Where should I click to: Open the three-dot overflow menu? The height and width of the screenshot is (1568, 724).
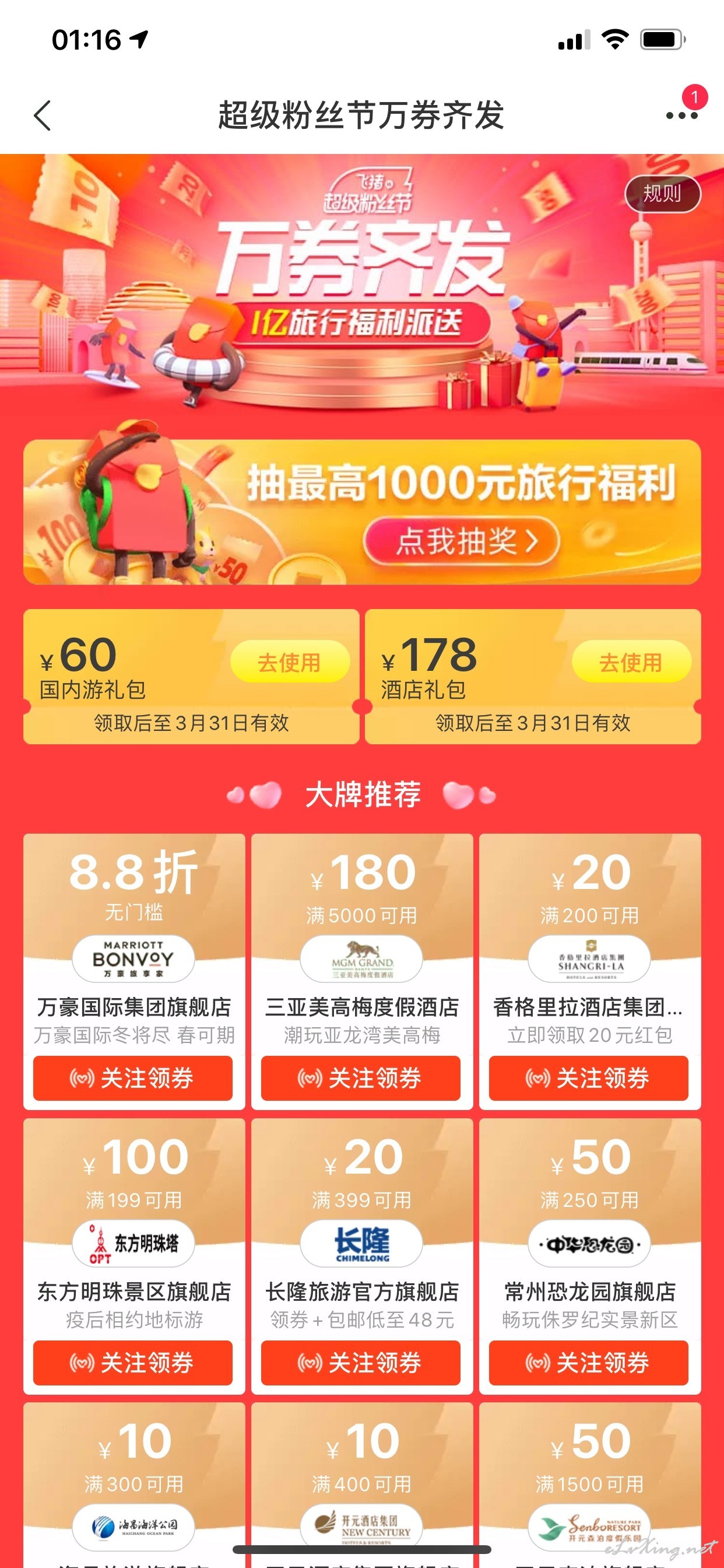point(681,115)
